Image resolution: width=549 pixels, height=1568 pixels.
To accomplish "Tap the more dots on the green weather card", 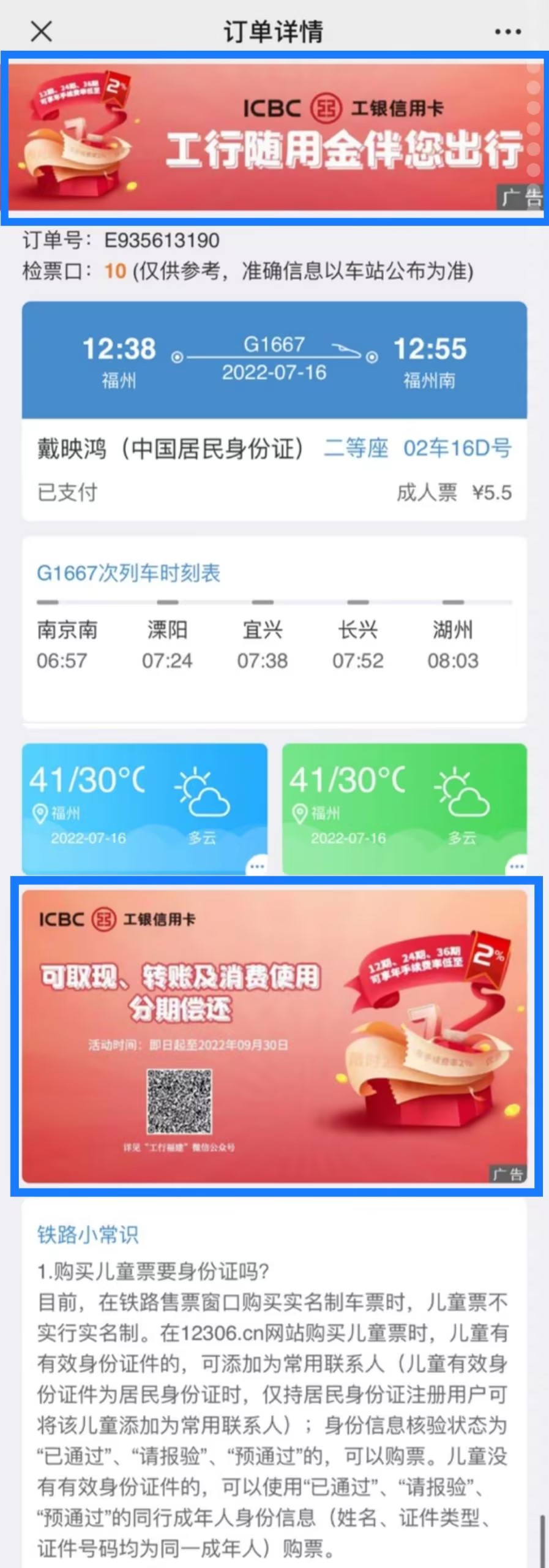I will pyautogui.click(x=517, y=866).
